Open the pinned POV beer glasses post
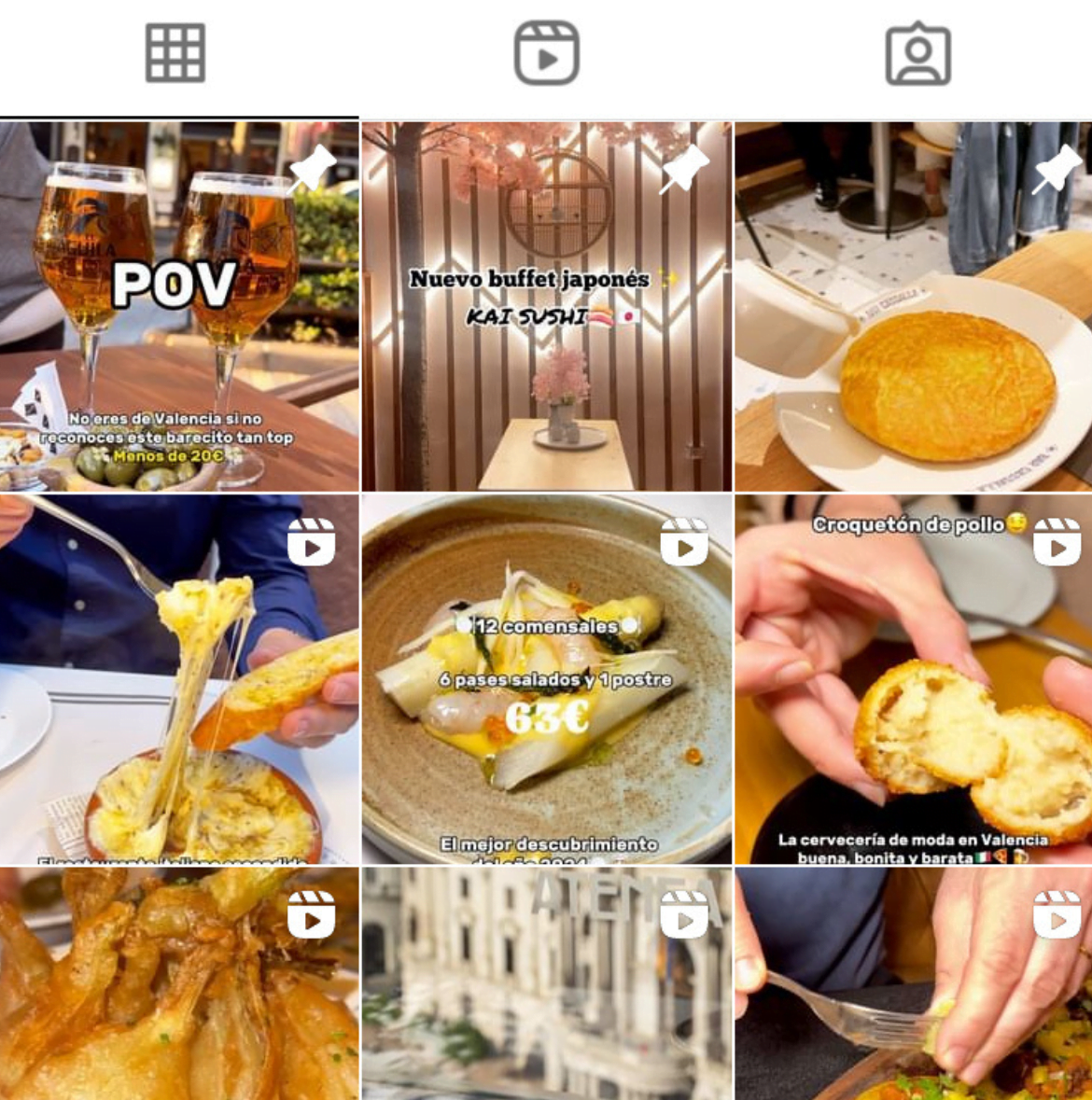 [178, 306]
